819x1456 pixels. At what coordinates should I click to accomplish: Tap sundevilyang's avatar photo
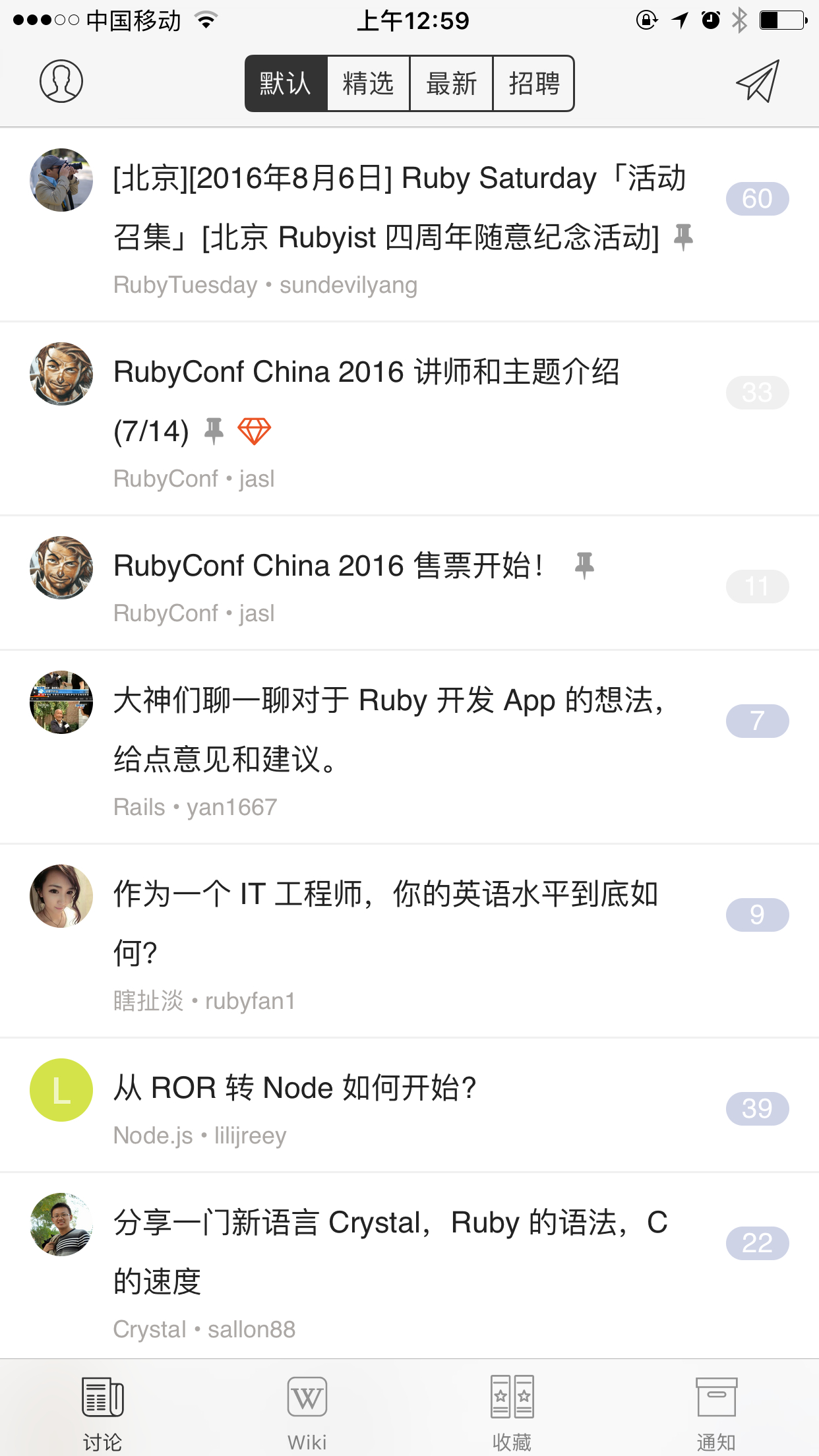(61, 180)
